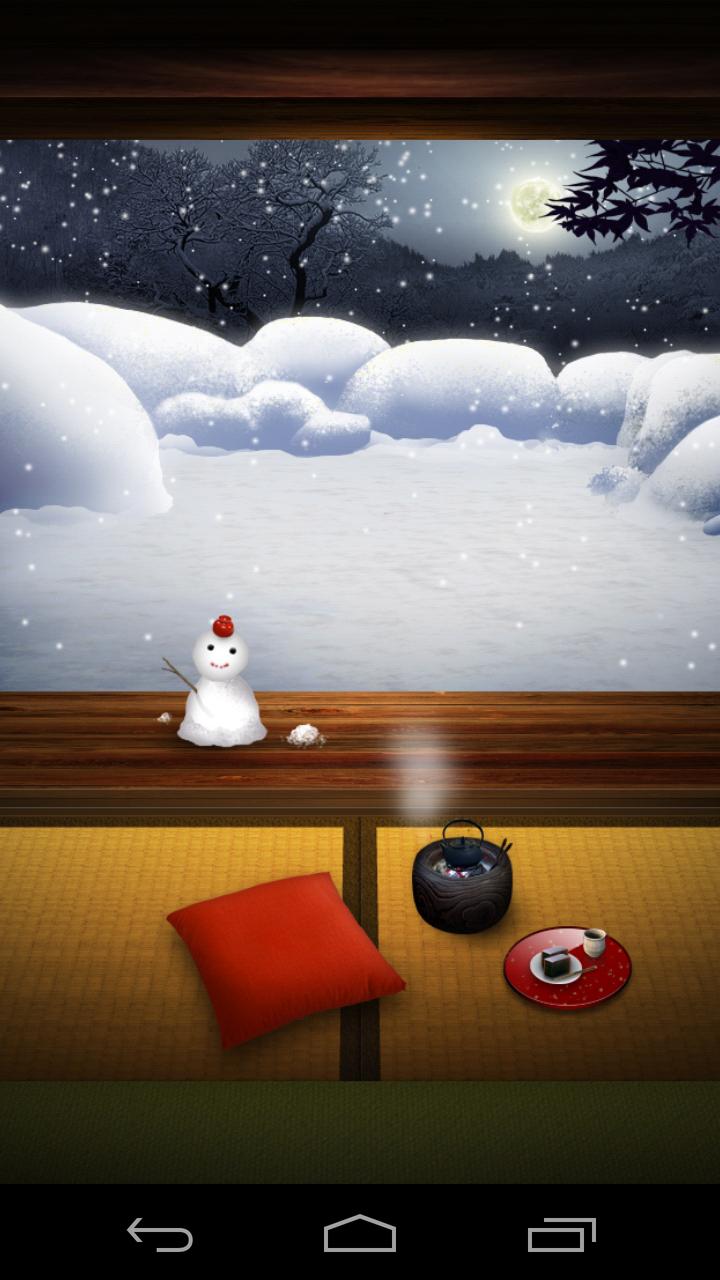Return to the home screen

(360, 1234)
